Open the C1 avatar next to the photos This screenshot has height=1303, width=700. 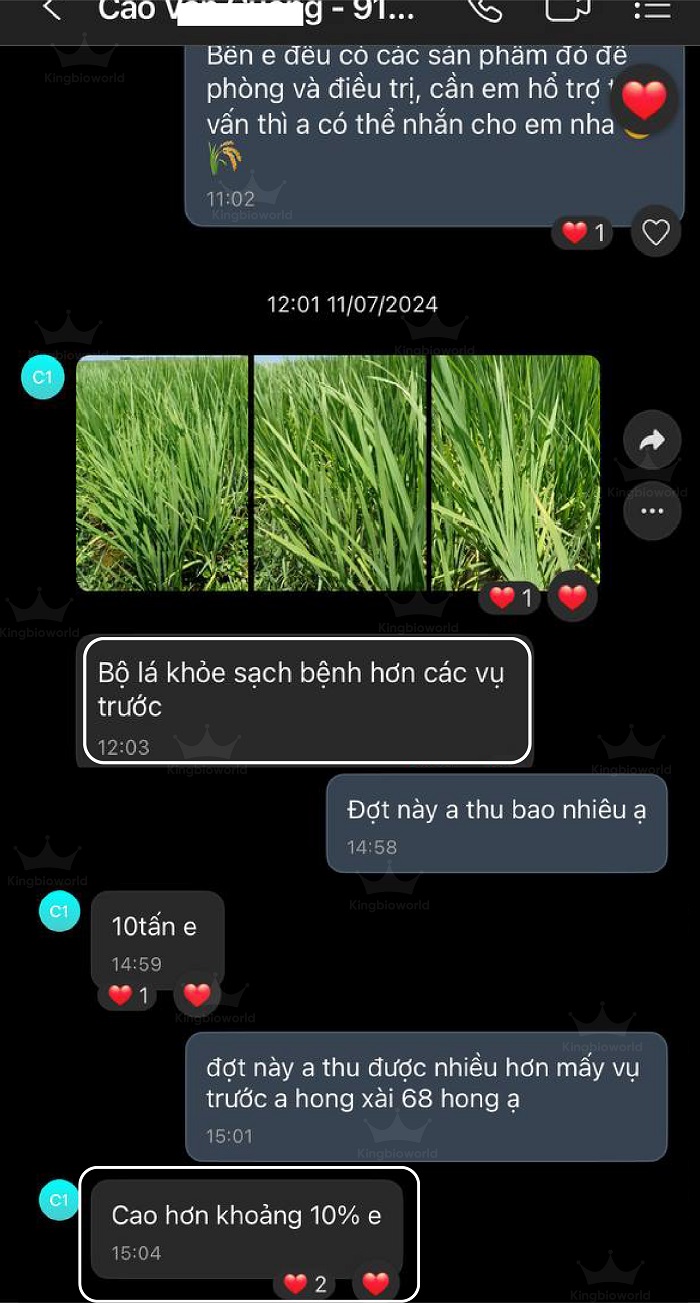43,378
